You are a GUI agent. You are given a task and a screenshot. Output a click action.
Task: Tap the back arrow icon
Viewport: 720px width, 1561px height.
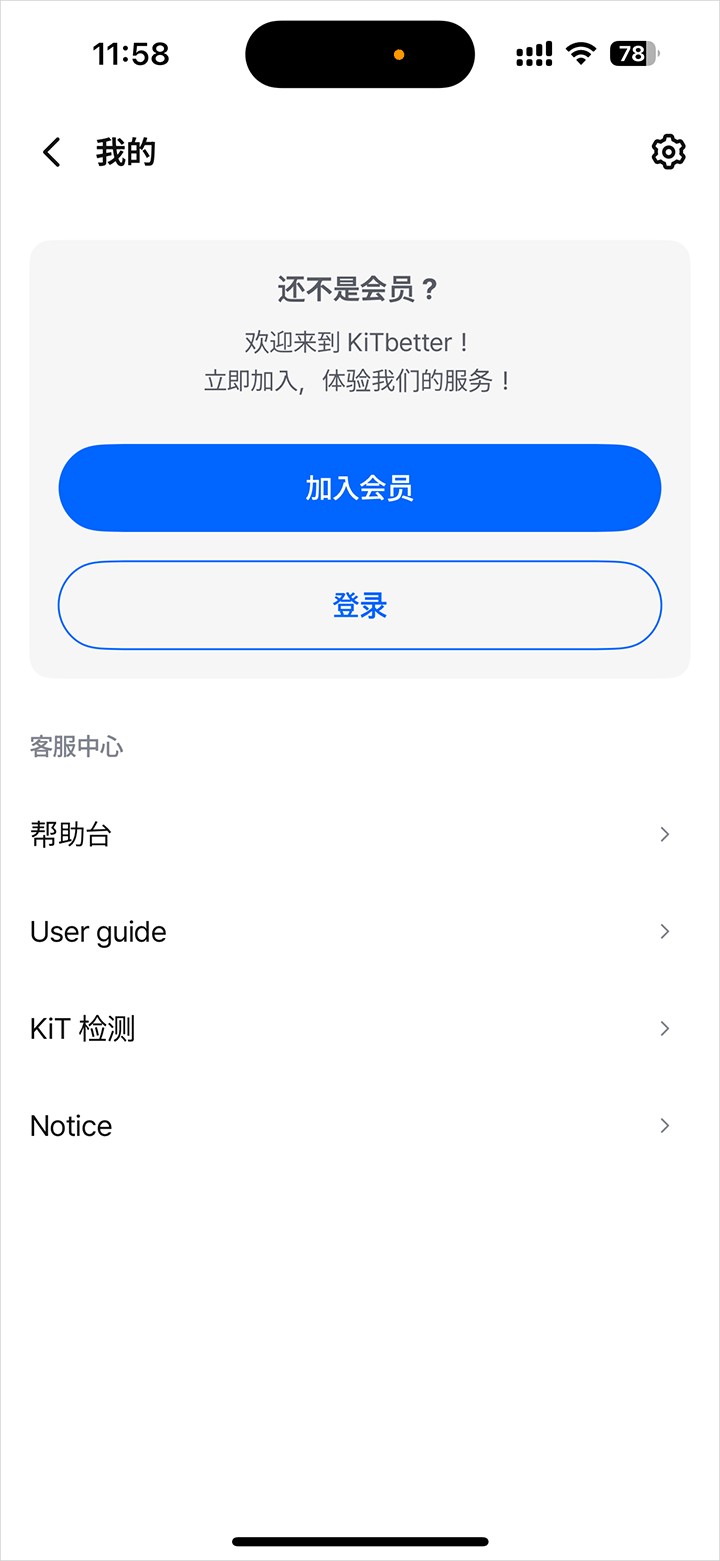click(51, 152)
